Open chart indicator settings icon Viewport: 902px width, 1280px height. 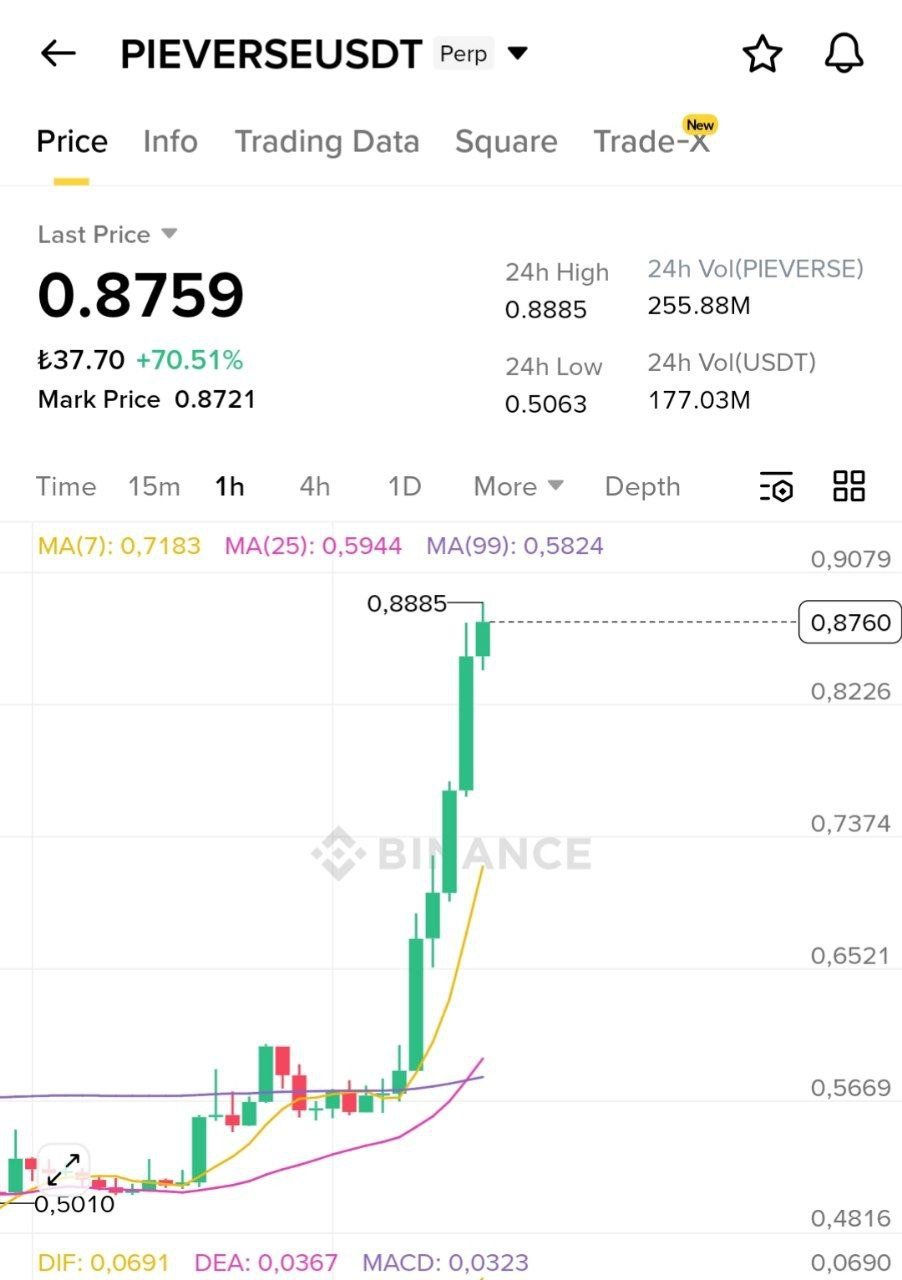776,487
